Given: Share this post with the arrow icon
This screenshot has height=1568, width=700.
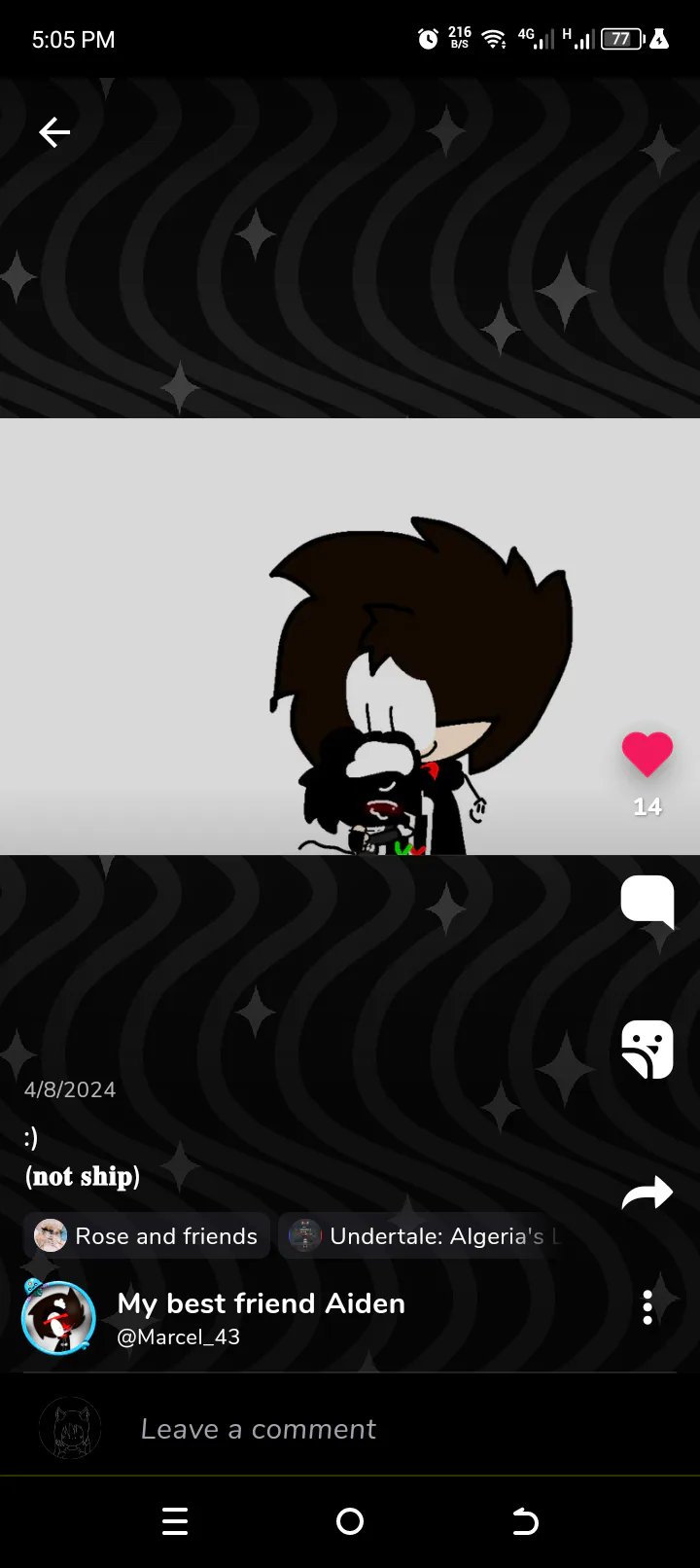Looking at the screenshot, I should 647,1193.
